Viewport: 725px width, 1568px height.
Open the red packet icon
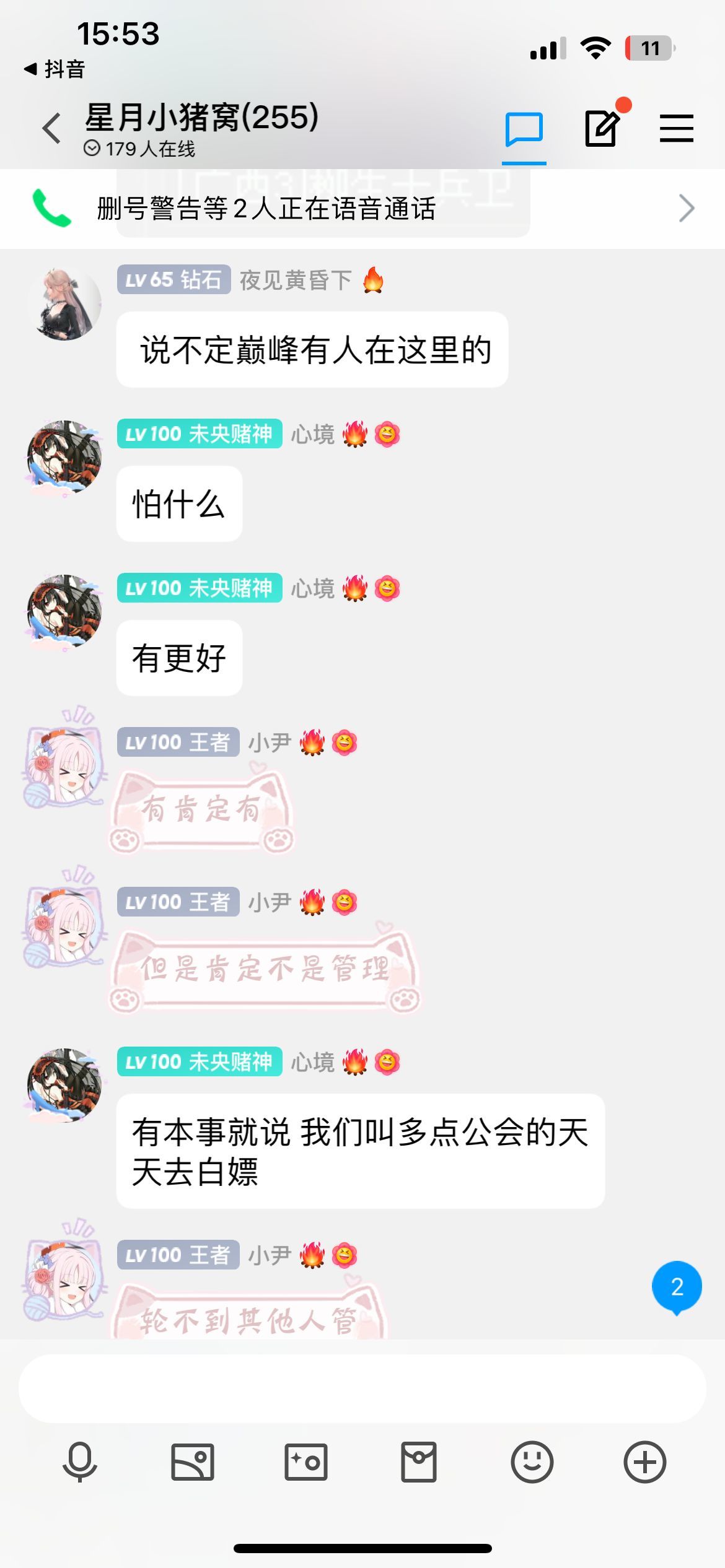pos(419,1462)
